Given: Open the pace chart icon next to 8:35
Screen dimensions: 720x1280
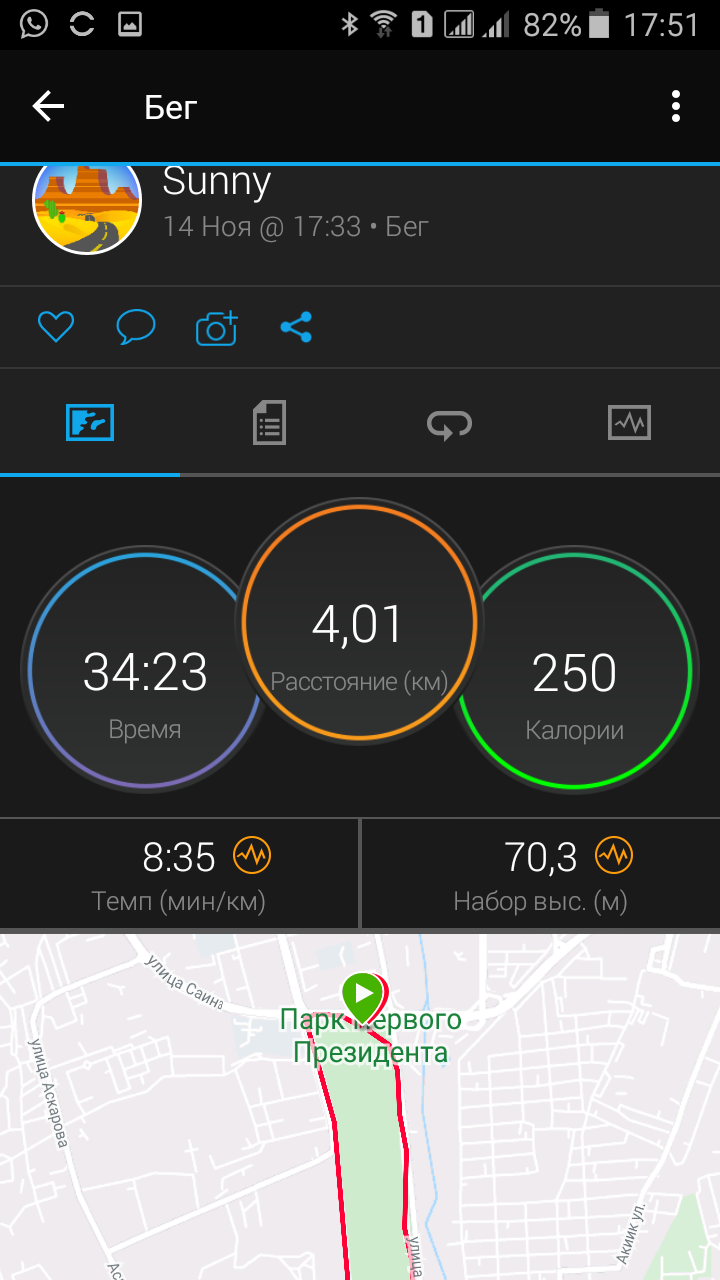Looking at the screenshot, I should 252,856.
